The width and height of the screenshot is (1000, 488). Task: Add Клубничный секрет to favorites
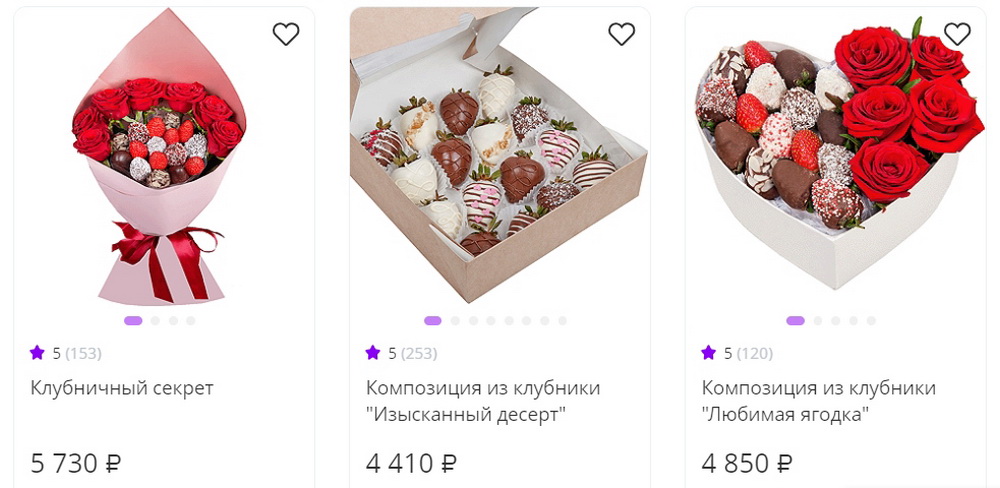click(x=286, y=34)
